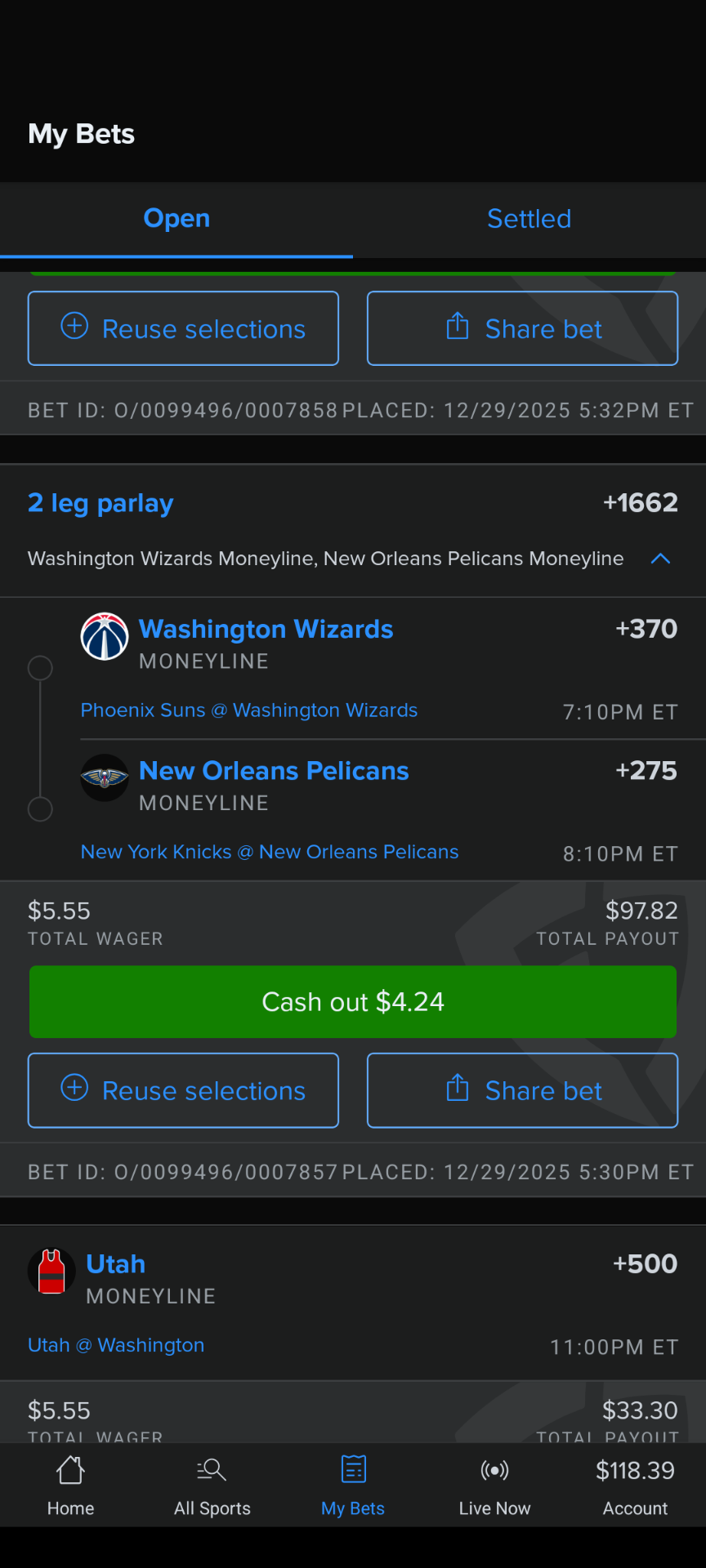View the Utah @ Washington matchup

tap(116, 1345)
